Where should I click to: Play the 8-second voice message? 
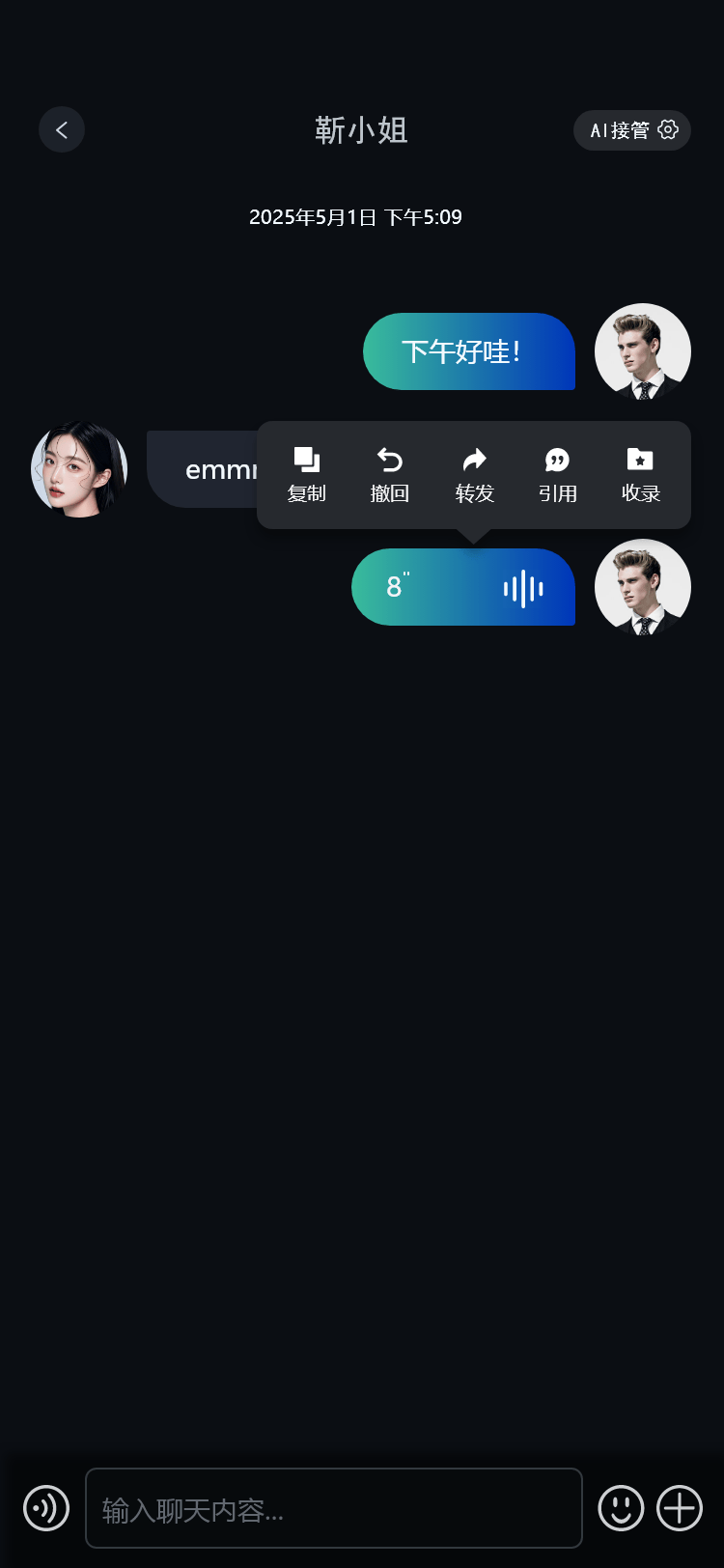coord(463,587)
